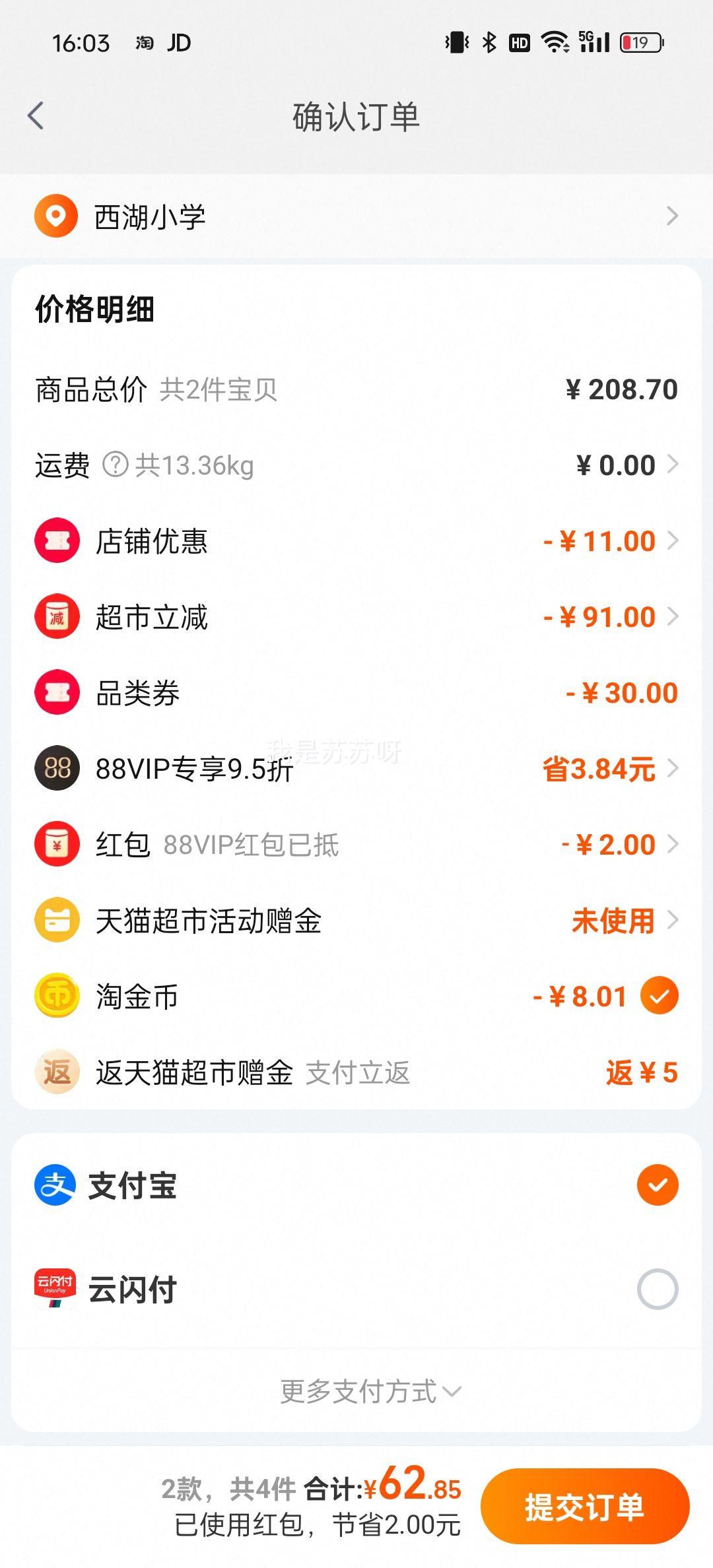Image resolution: width=713 pixels, height=1568 pixels.
Task: Click the 88VIP membership icon
Action: click(56, 768)
